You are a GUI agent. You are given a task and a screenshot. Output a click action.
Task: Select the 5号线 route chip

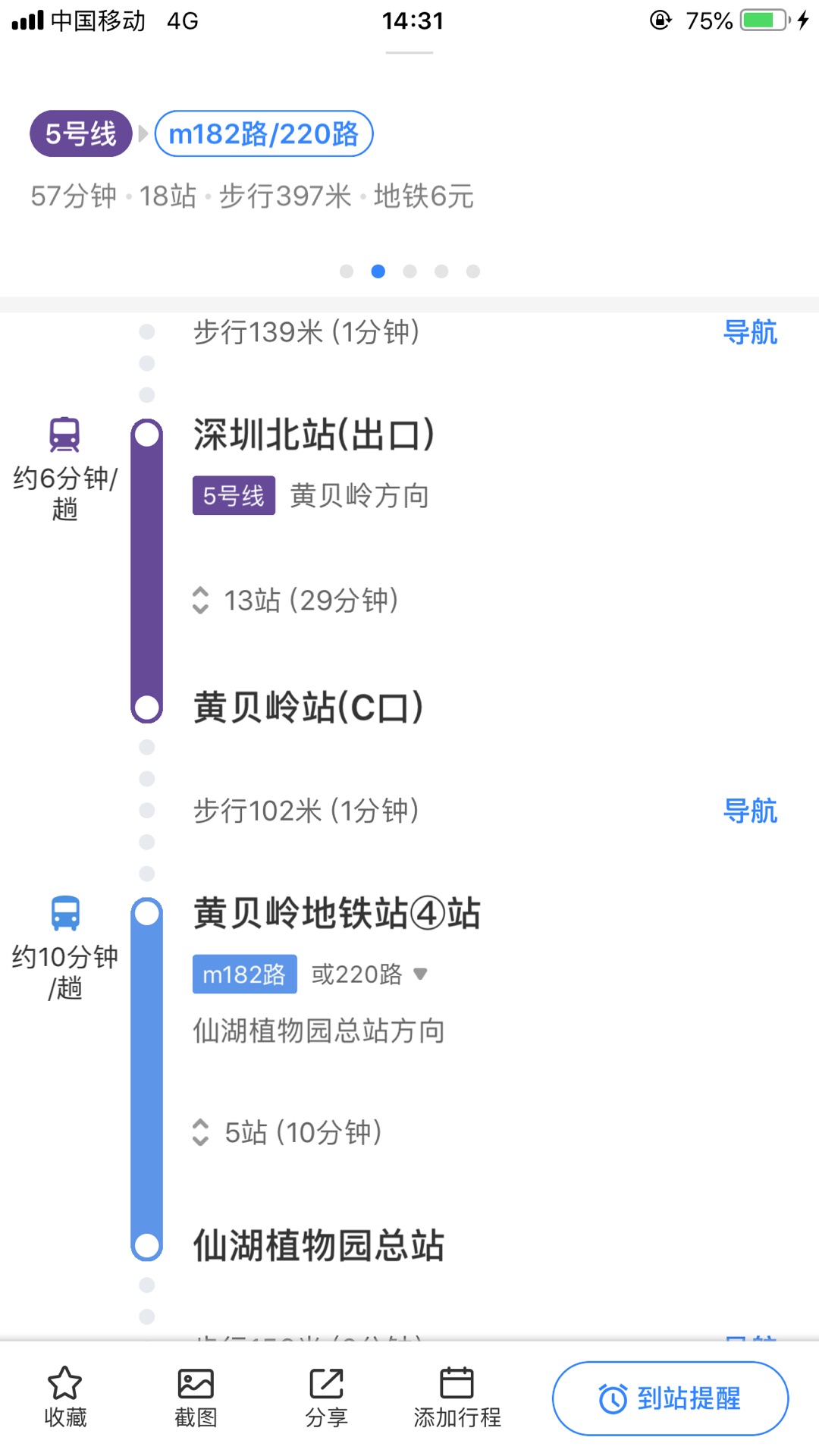click(81, 134)
